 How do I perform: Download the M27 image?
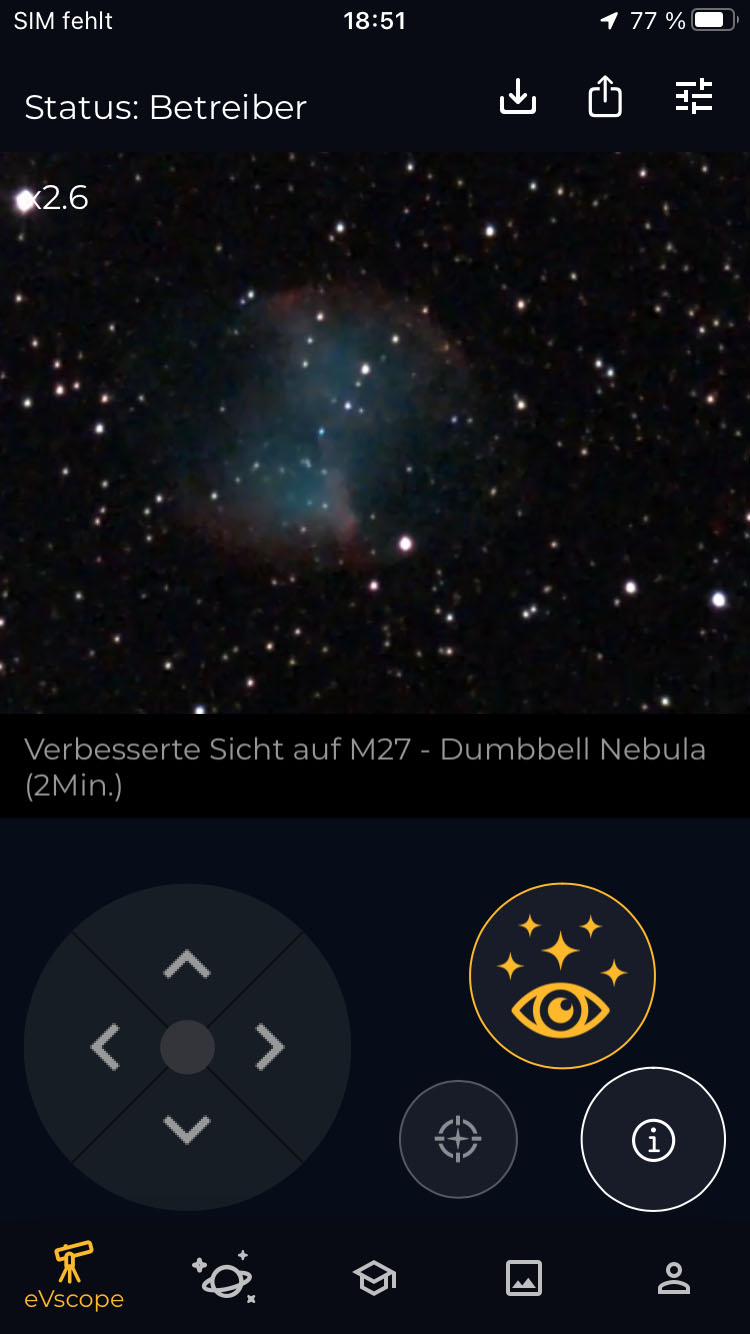pos(518,97)
